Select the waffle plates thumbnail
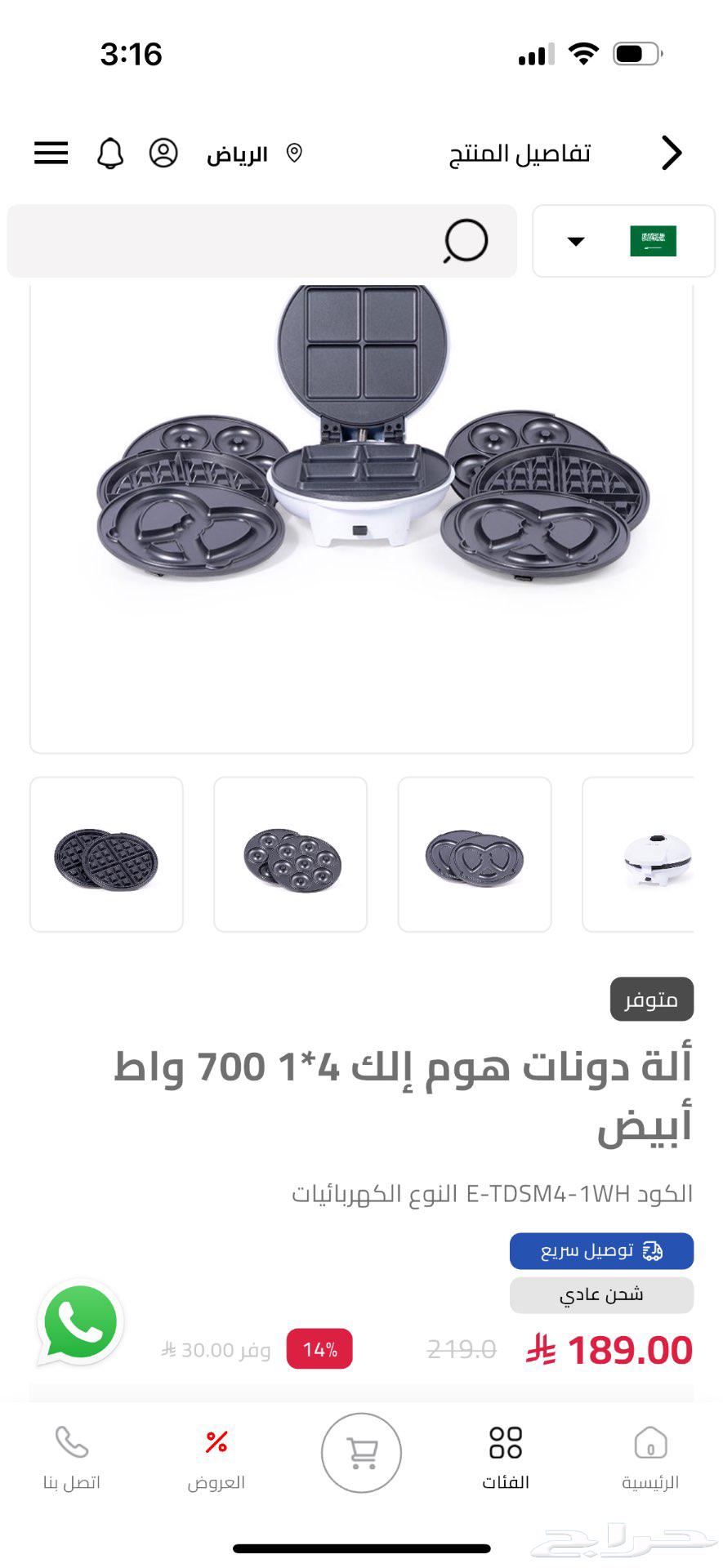This screenshot has width=723, height=1568. point(106,854)
